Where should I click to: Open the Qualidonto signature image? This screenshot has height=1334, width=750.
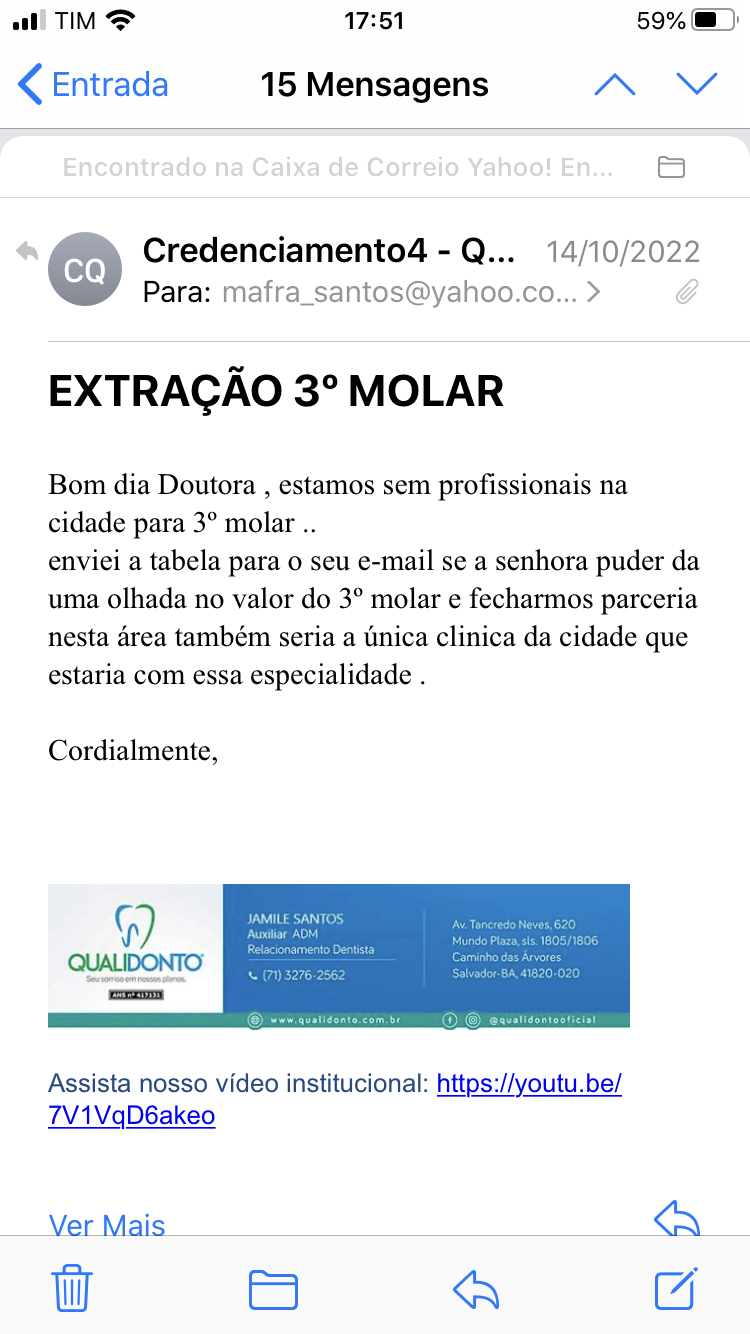click(338, 955)
